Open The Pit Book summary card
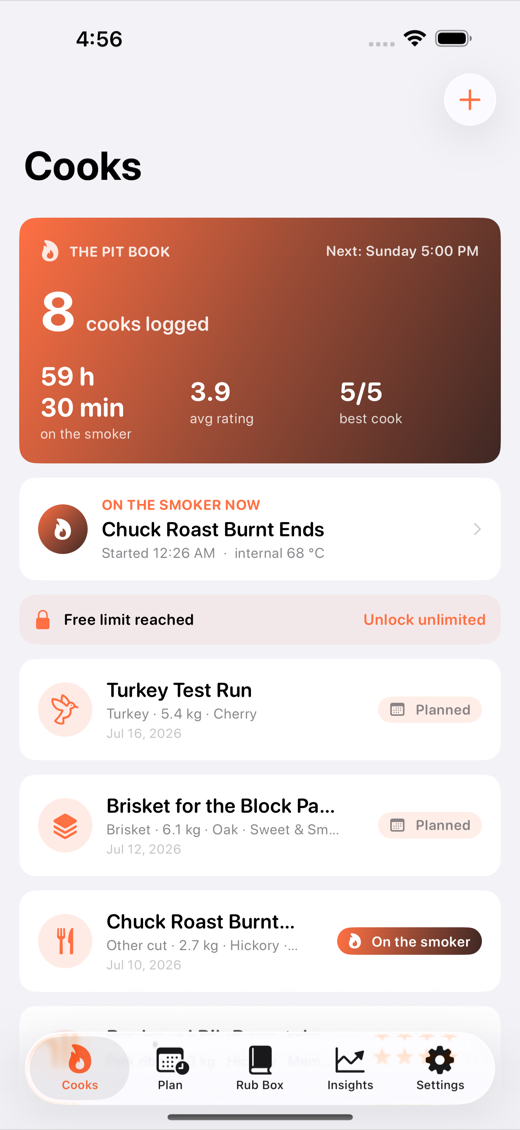Viewport: 520px width, 1130px height. point(260,340)
